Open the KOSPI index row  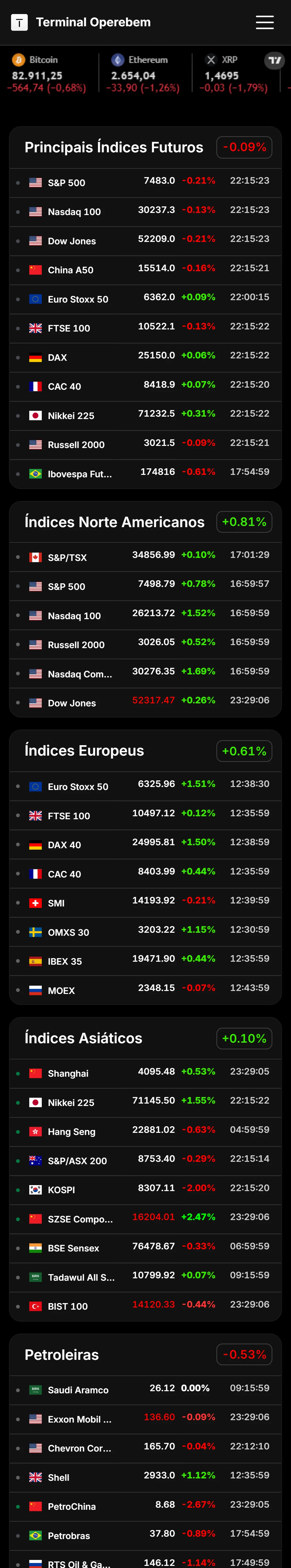(146, 1189)
